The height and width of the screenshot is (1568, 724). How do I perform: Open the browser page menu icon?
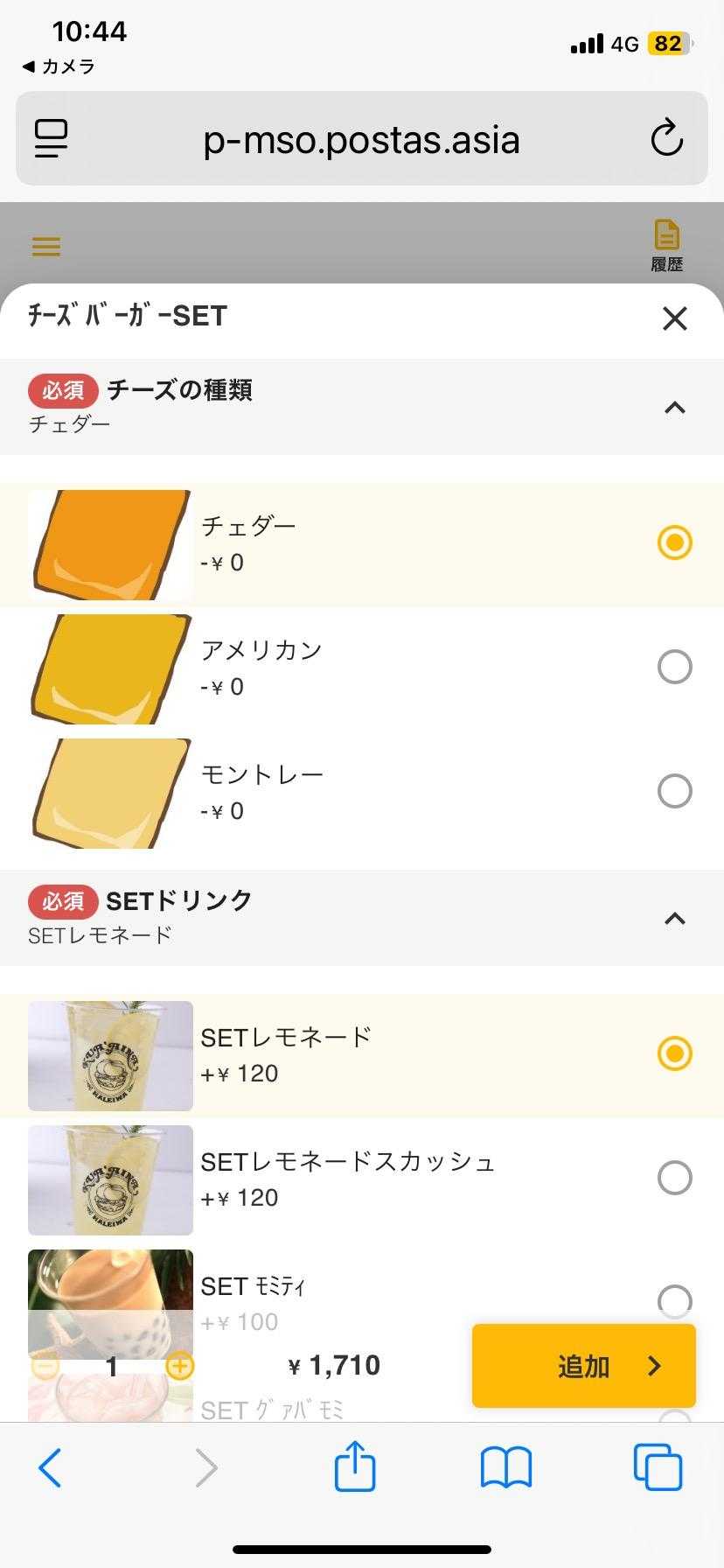(52, 138)
